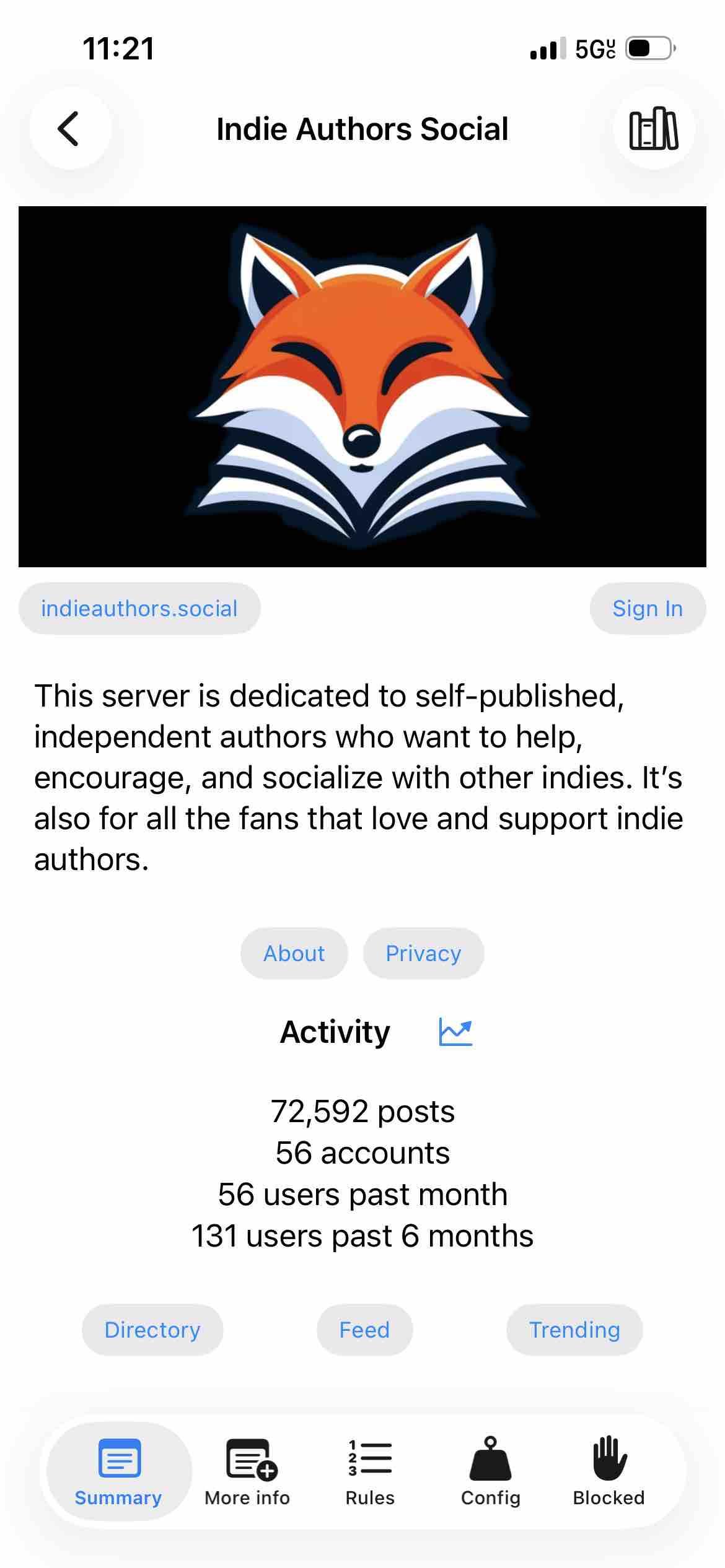Open the server Feed

364,1330
